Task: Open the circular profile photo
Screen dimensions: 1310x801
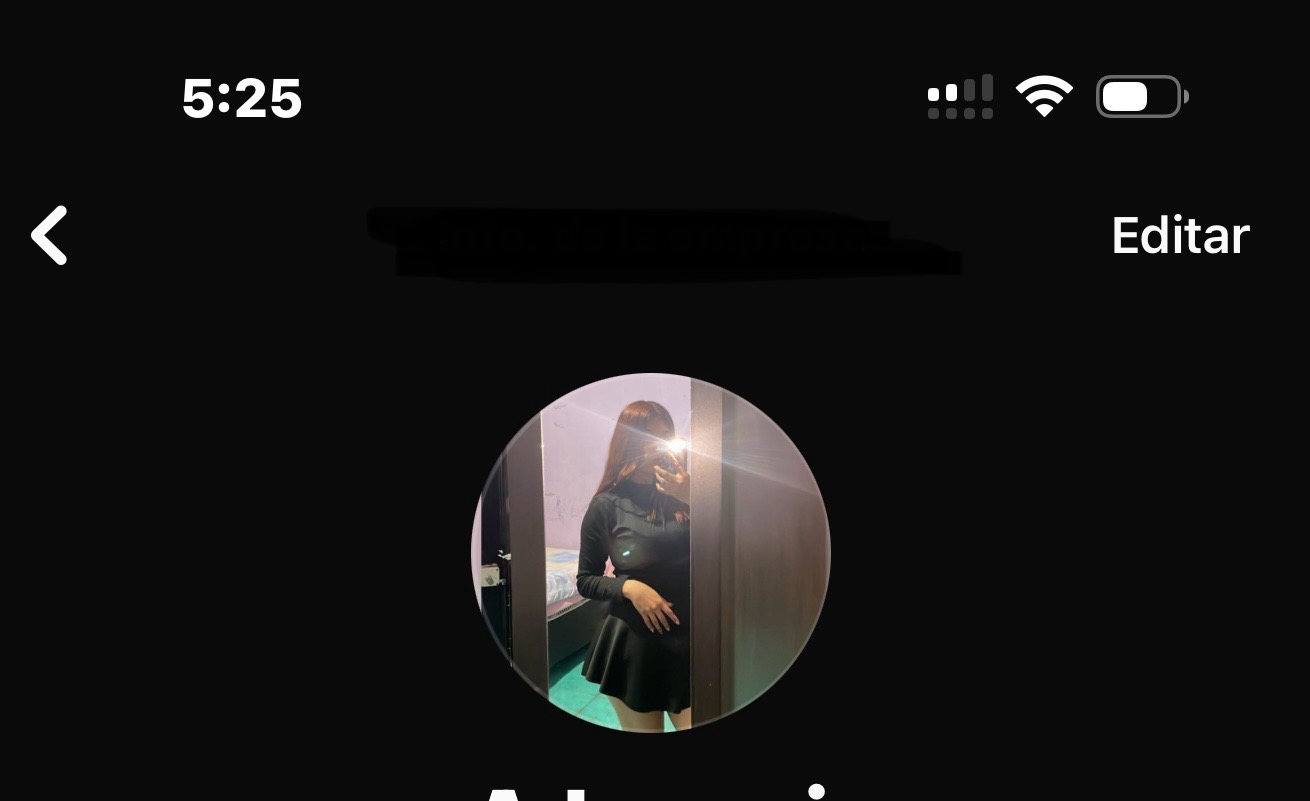Action: point(650,553)
